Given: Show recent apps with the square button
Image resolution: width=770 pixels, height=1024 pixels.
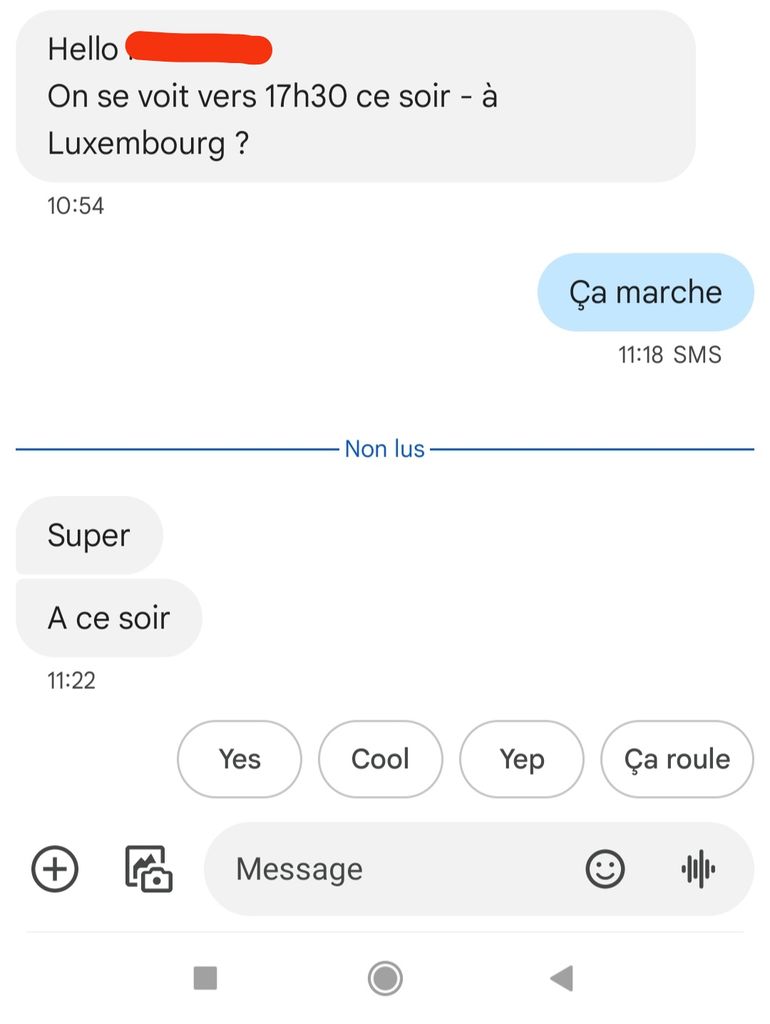Looking at the screenshot, I should pos(205,977).
